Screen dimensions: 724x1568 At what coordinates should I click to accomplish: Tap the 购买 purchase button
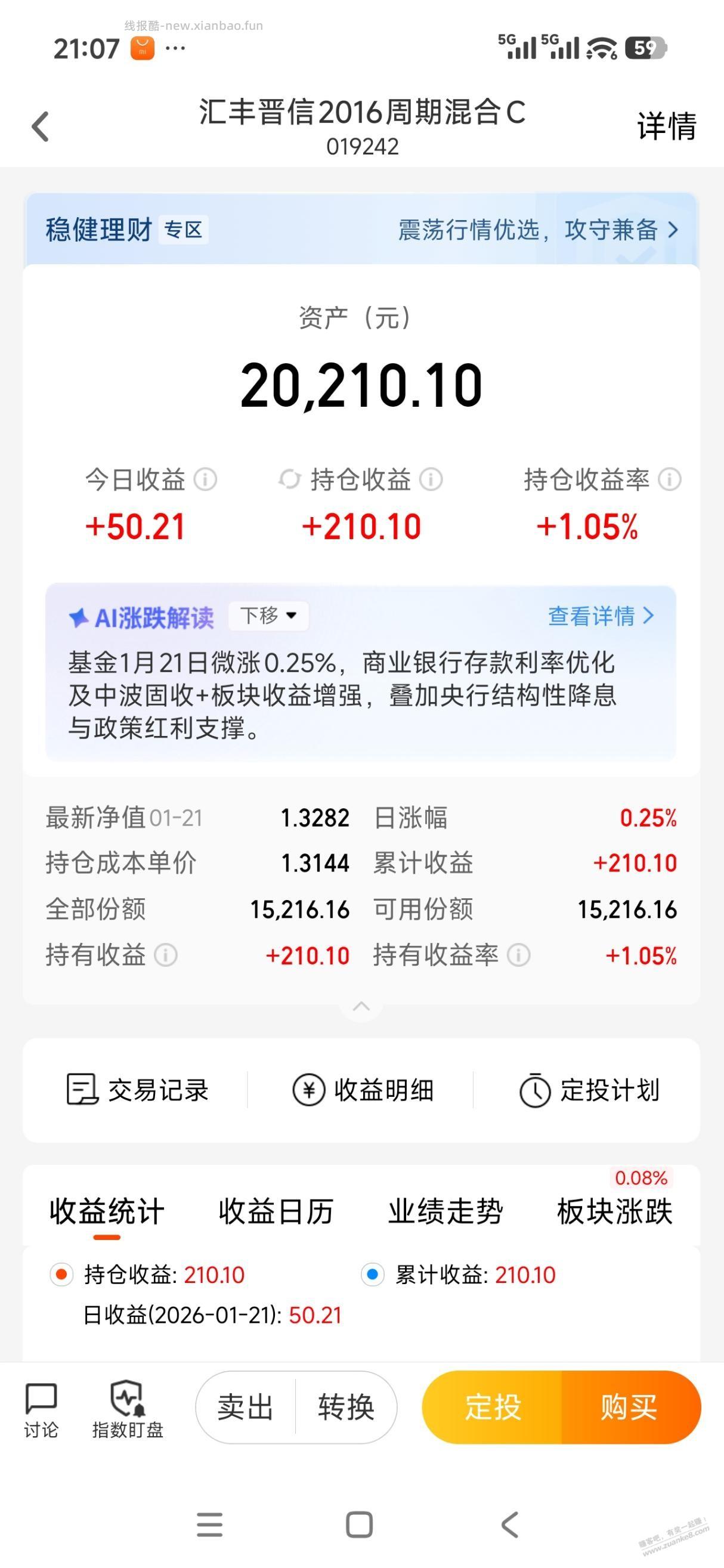(x=629, y=1406)
